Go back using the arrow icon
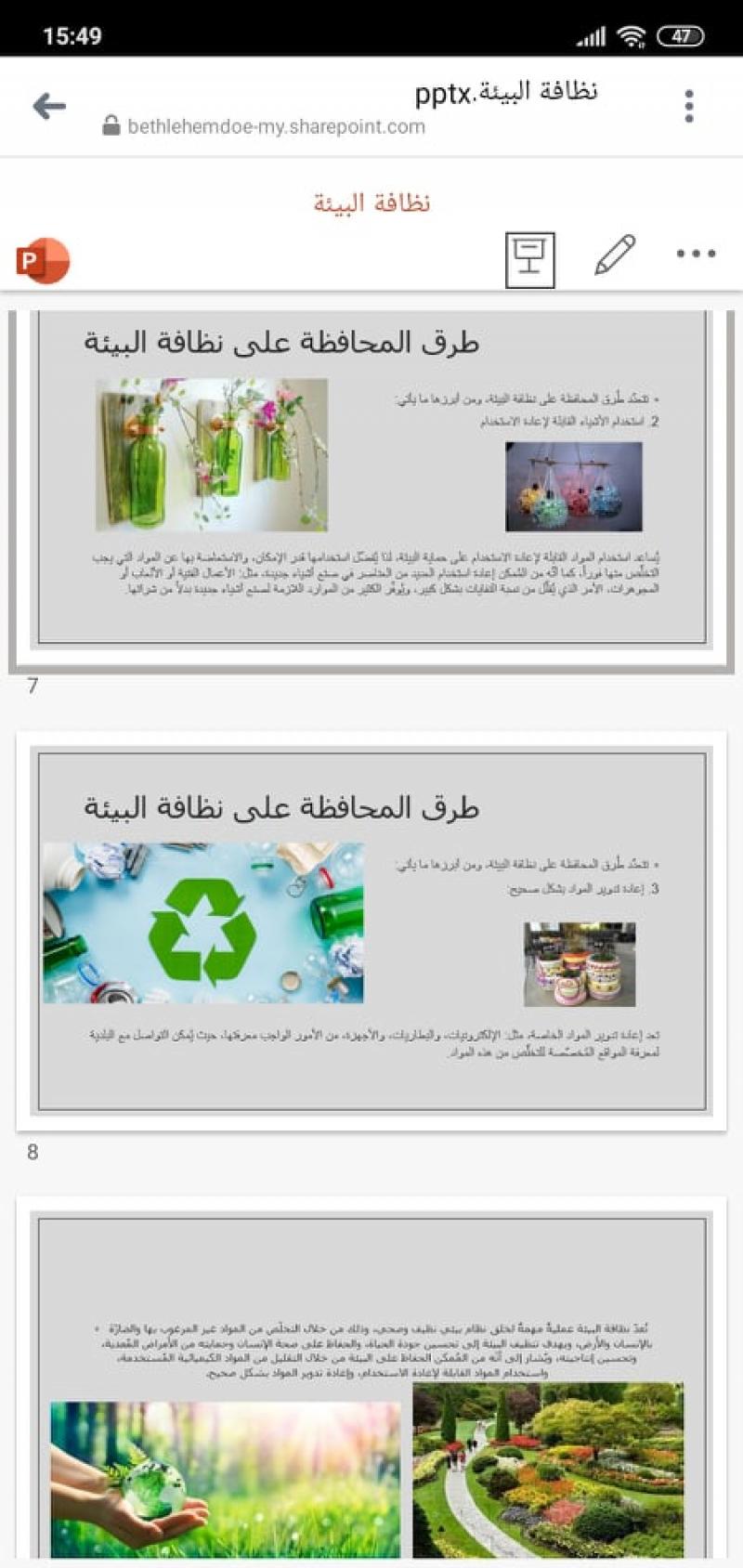The height and width of the screenshot is (1568, 743). pyautogui.click(x=49, y=106)
